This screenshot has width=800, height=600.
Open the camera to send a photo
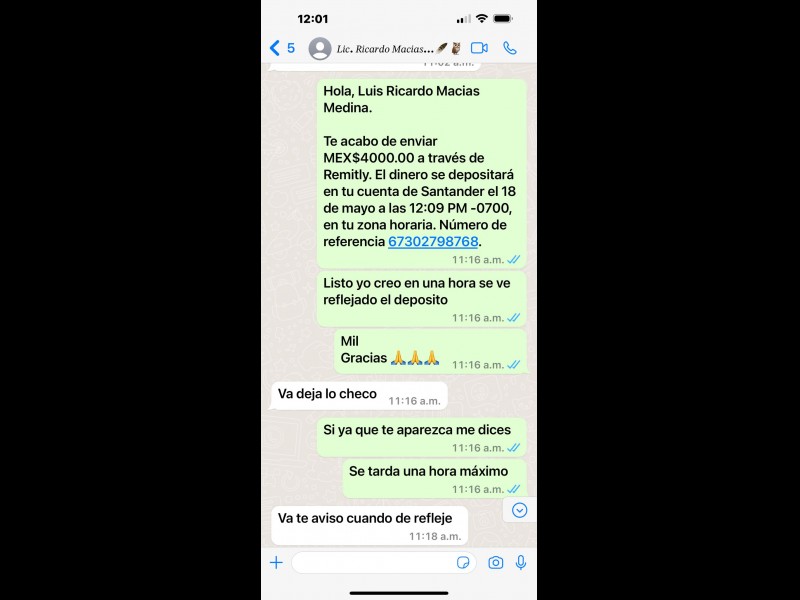coord(495,563)
